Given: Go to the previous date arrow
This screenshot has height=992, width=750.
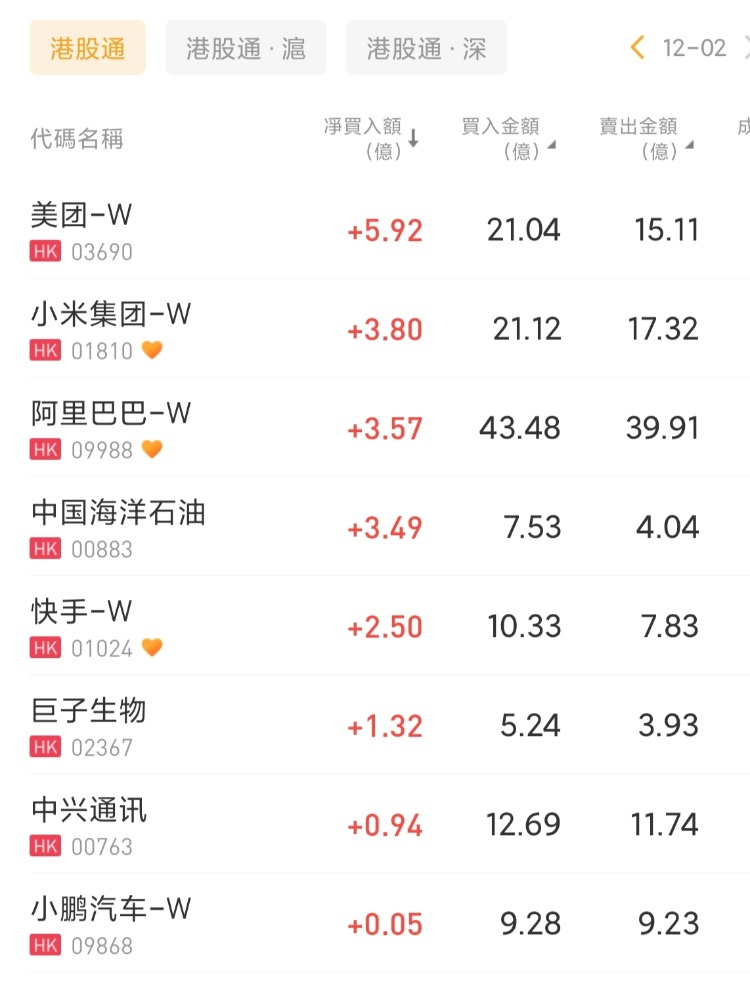Looking at the screenshot, I should tap(637, 48).
